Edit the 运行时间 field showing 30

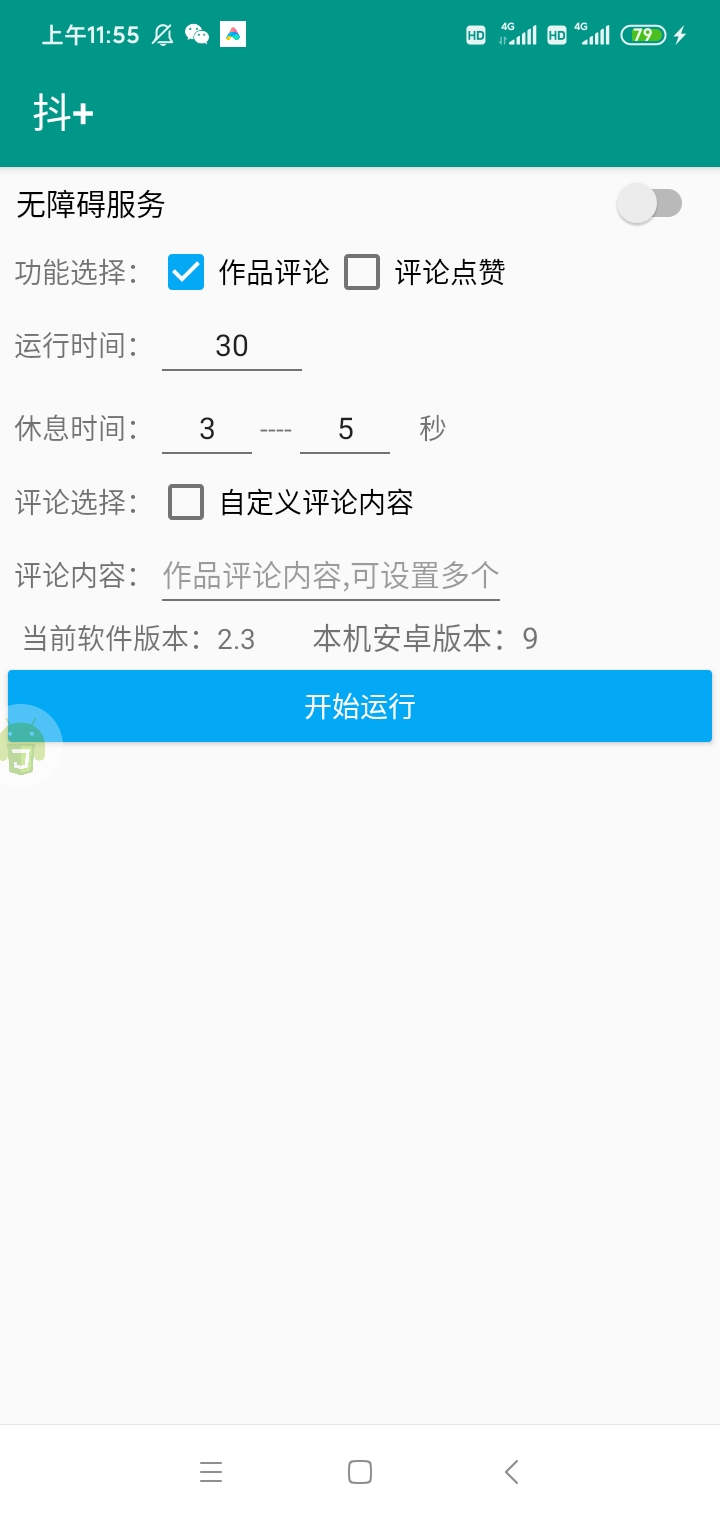coord(232,346)
